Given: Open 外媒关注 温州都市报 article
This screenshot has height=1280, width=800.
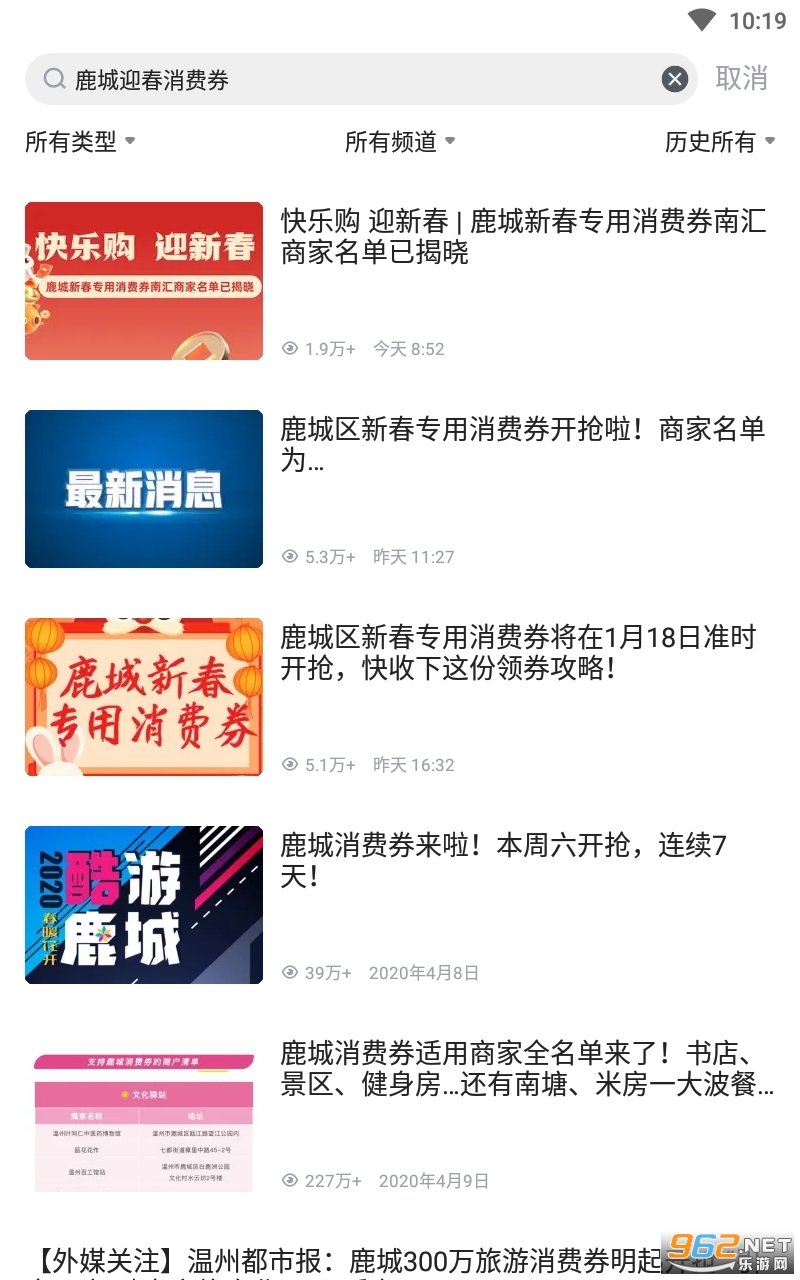Looking at the screenshot, I should 400,1261.
